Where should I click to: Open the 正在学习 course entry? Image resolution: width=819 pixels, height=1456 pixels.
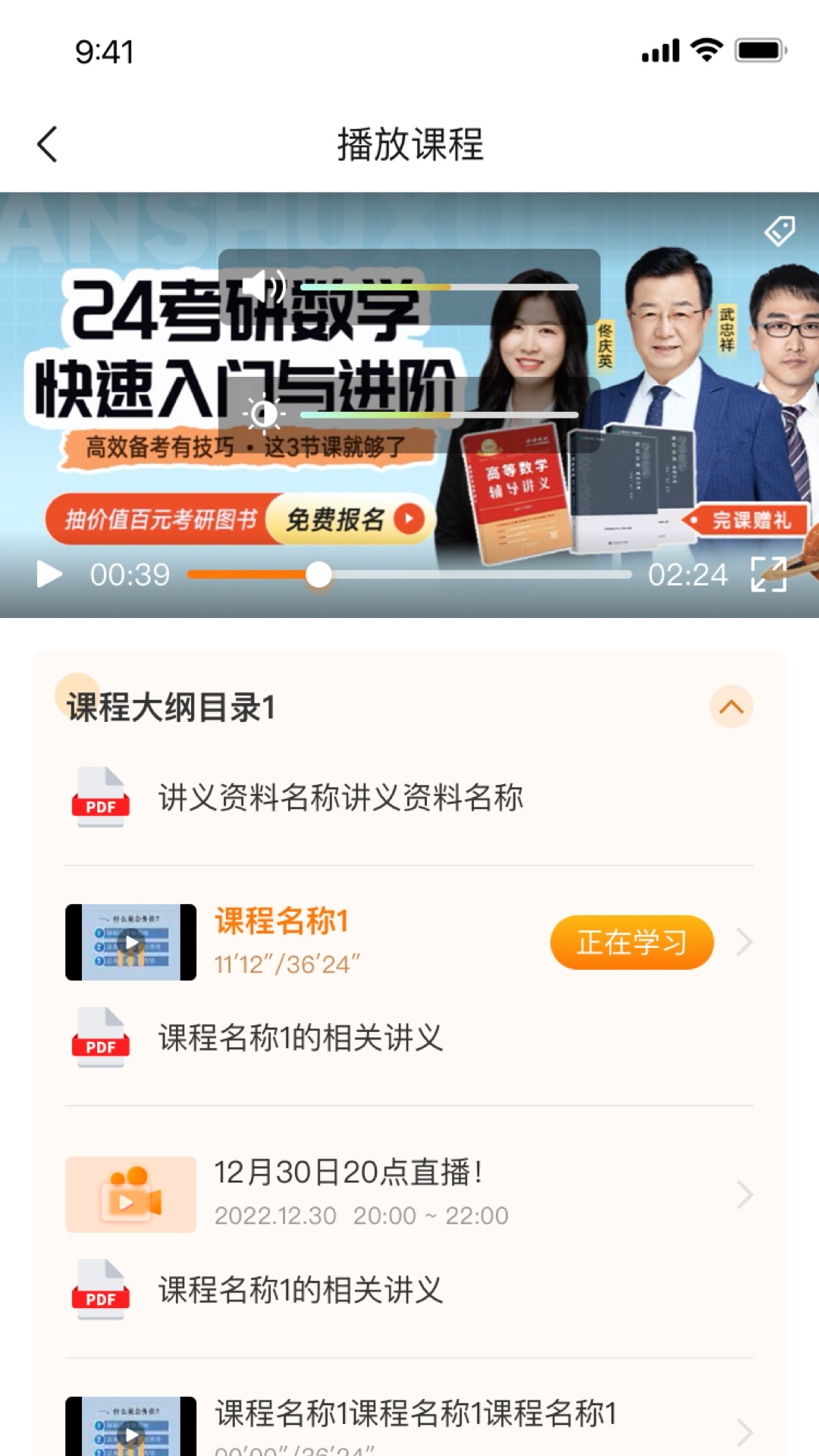(x=631, y=941)
